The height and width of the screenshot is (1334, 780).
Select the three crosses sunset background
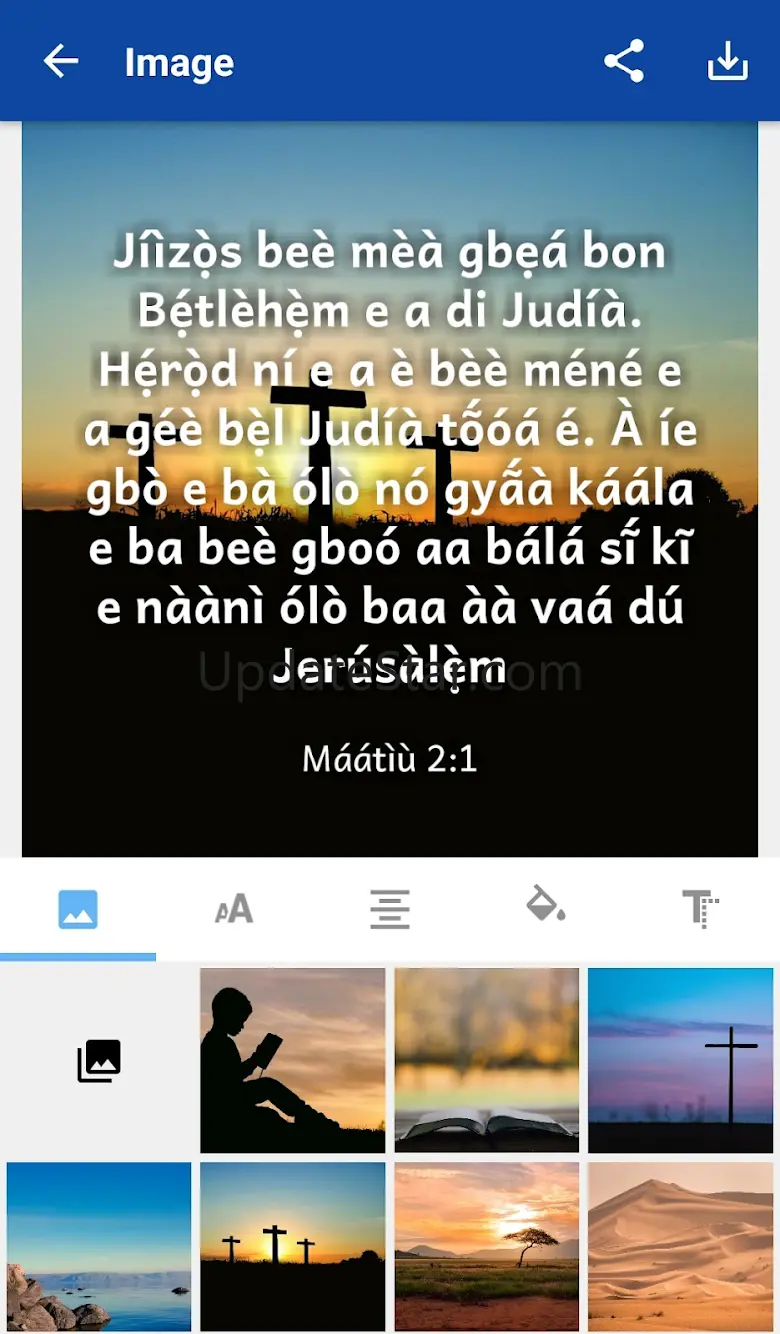[x=293, y=1246]
